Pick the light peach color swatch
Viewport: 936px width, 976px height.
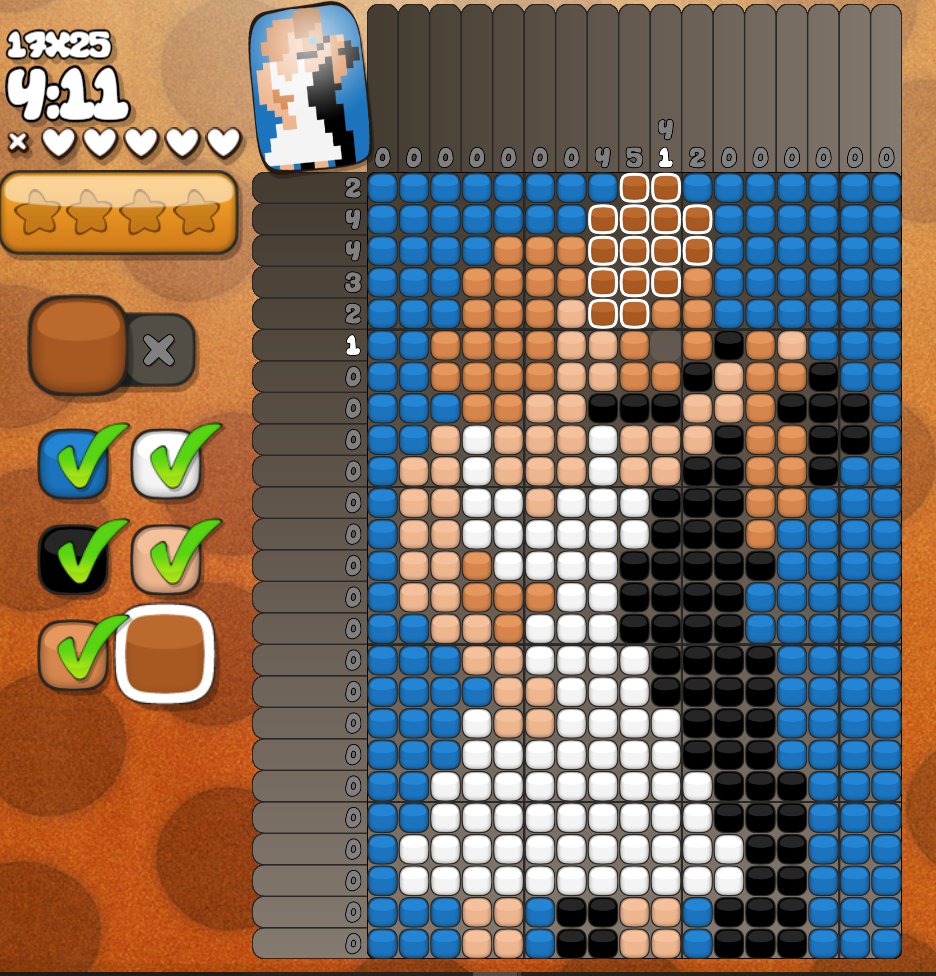(166, 559)
